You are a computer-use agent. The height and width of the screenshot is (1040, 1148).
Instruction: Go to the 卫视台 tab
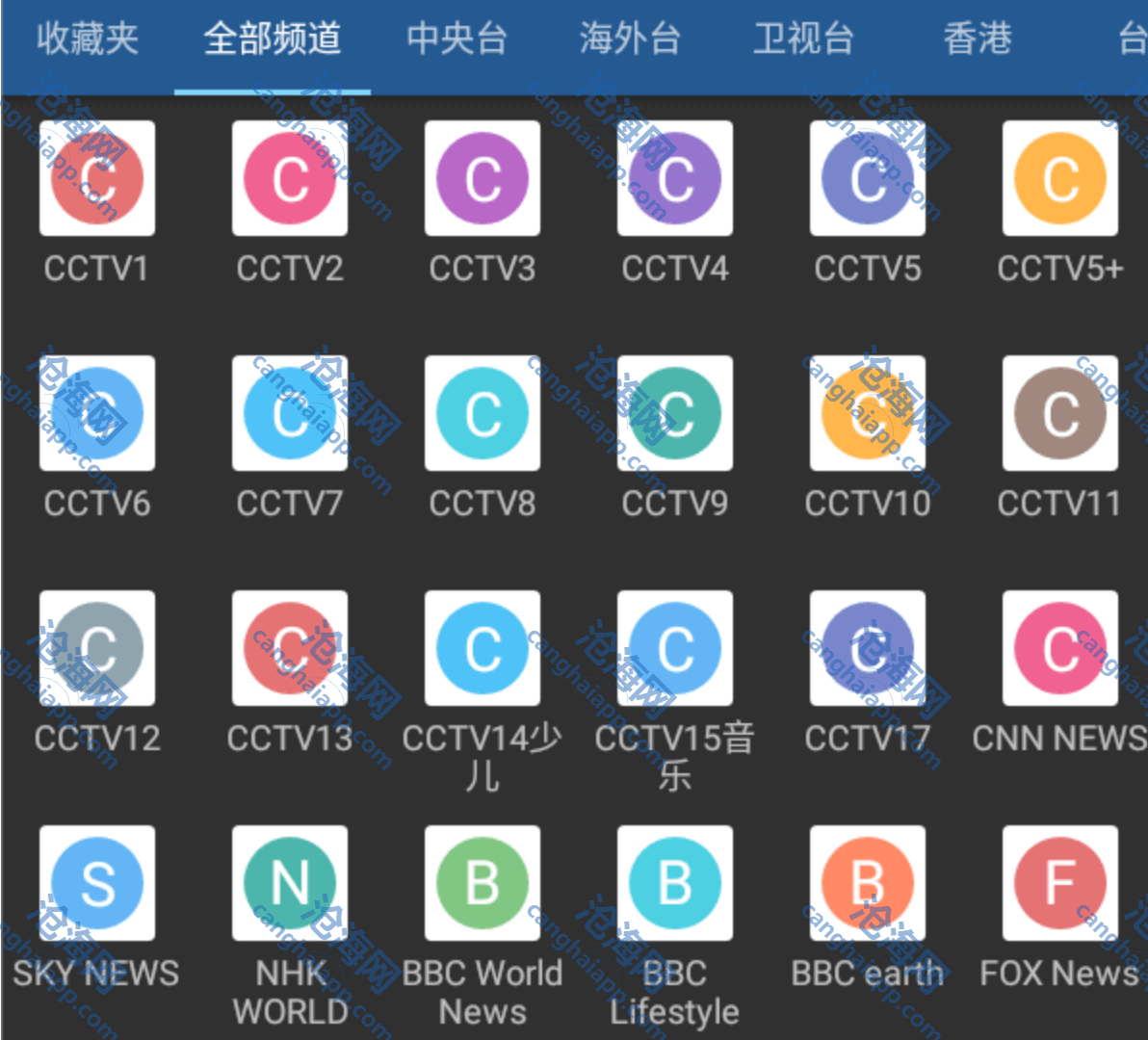click(x=803, y=40)
